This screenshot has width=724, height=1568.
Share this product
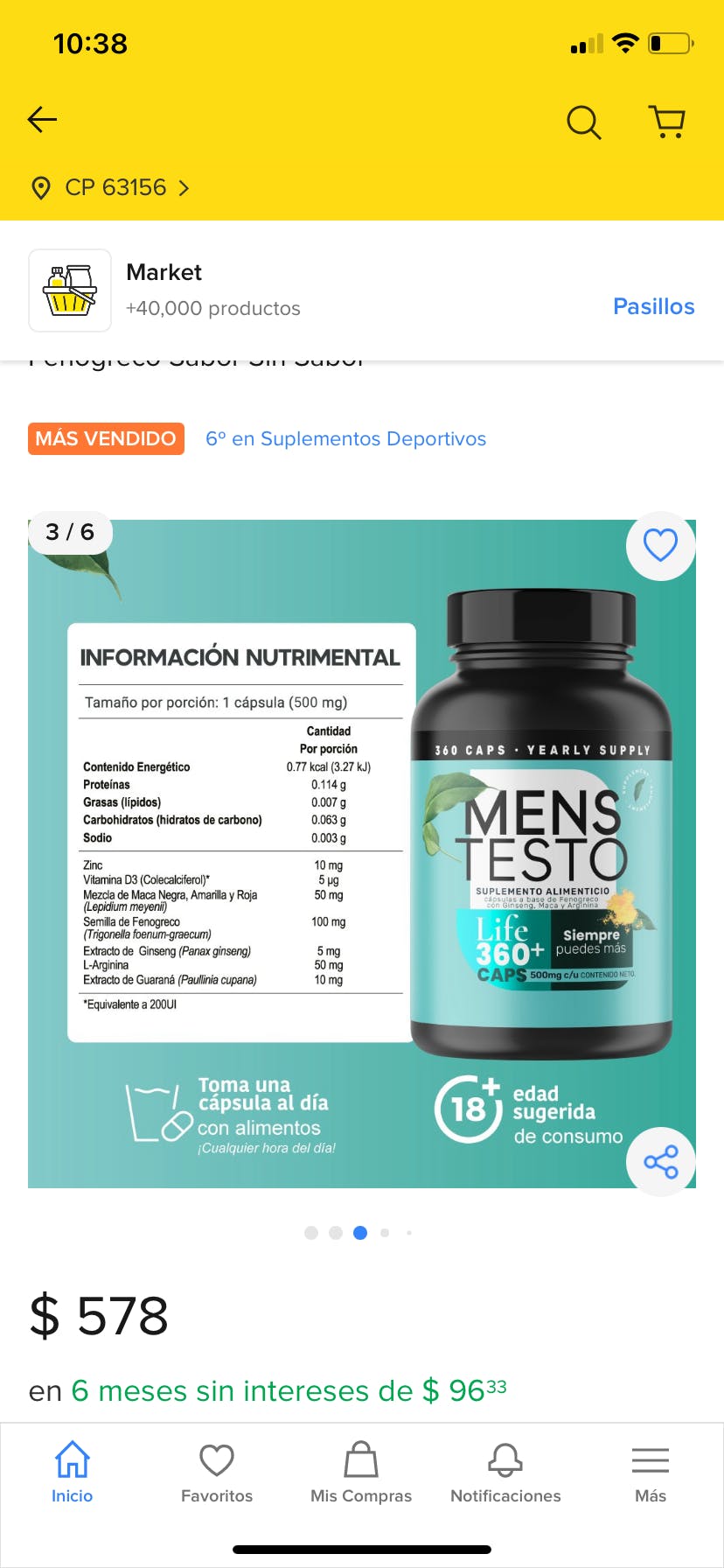661,1162
